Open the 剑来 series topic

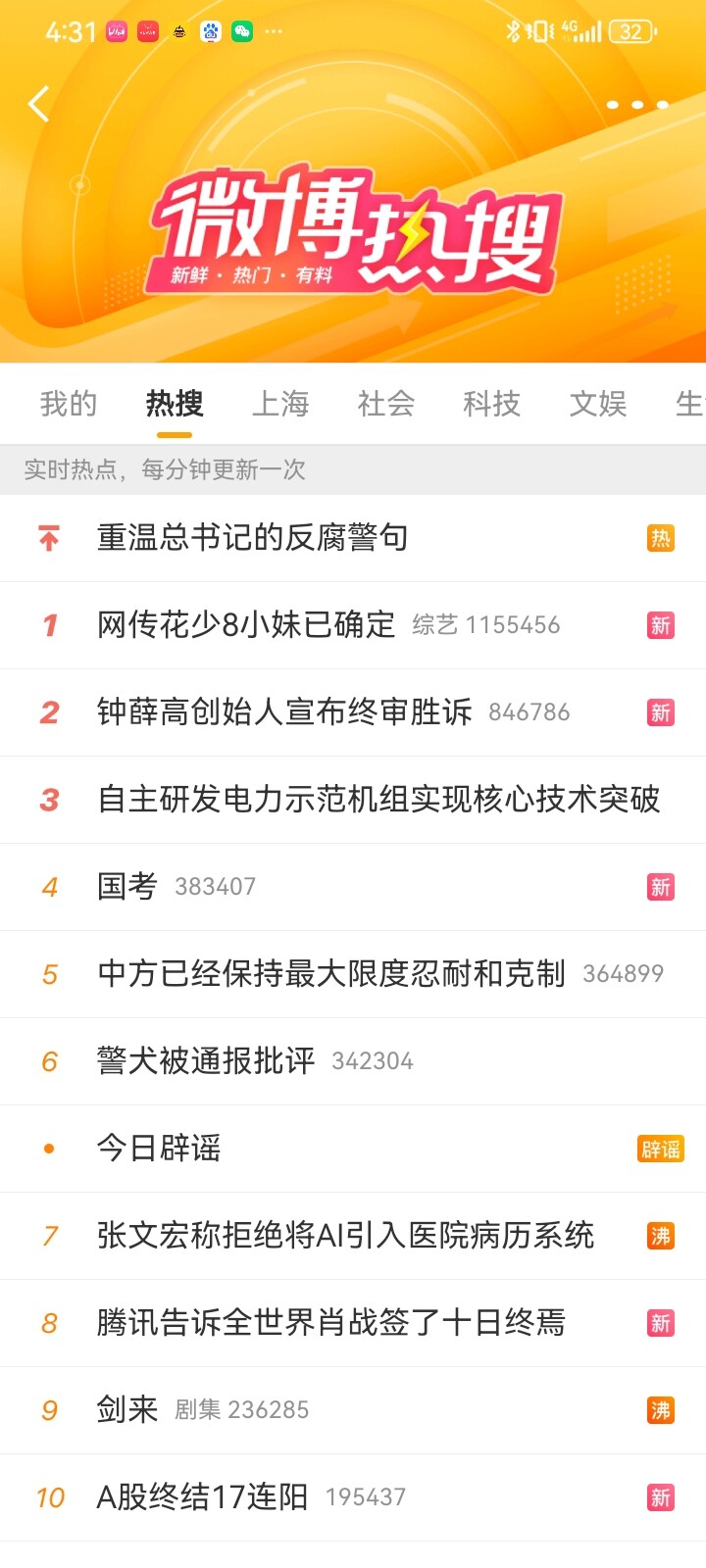pyautogui.click(x=127, y=1410)
